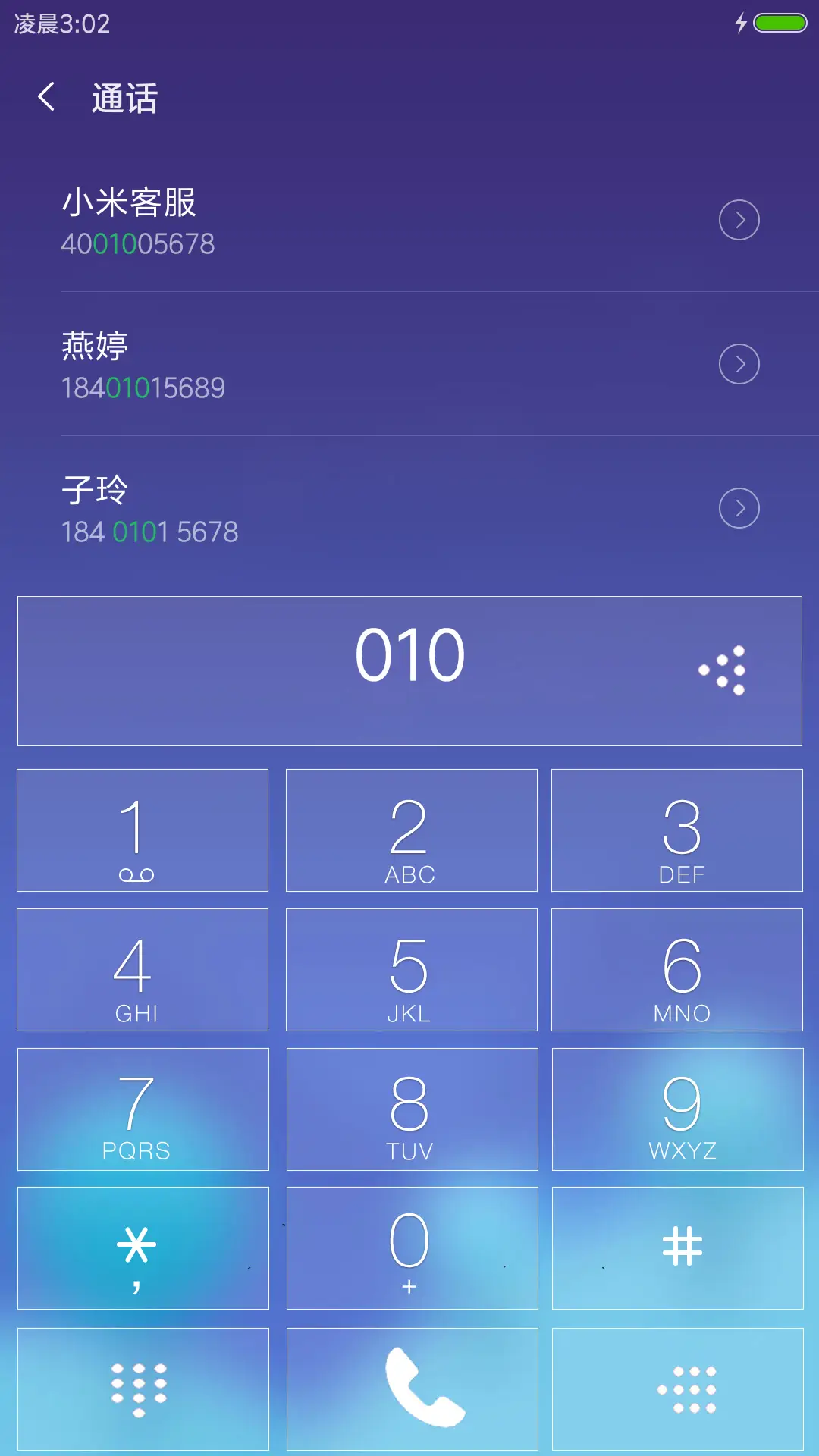Open details for contact 燕婷
Screen dimensions: 819x1456
pos(738,364)
